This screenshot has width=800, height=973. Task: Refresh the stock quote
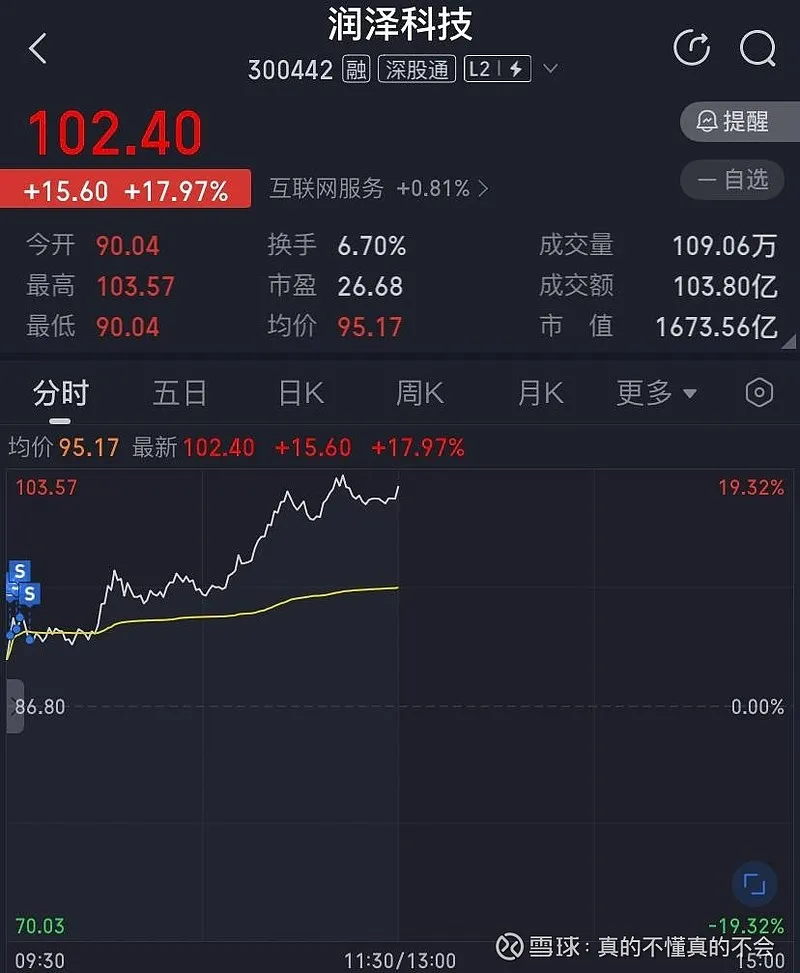[692, 48]
